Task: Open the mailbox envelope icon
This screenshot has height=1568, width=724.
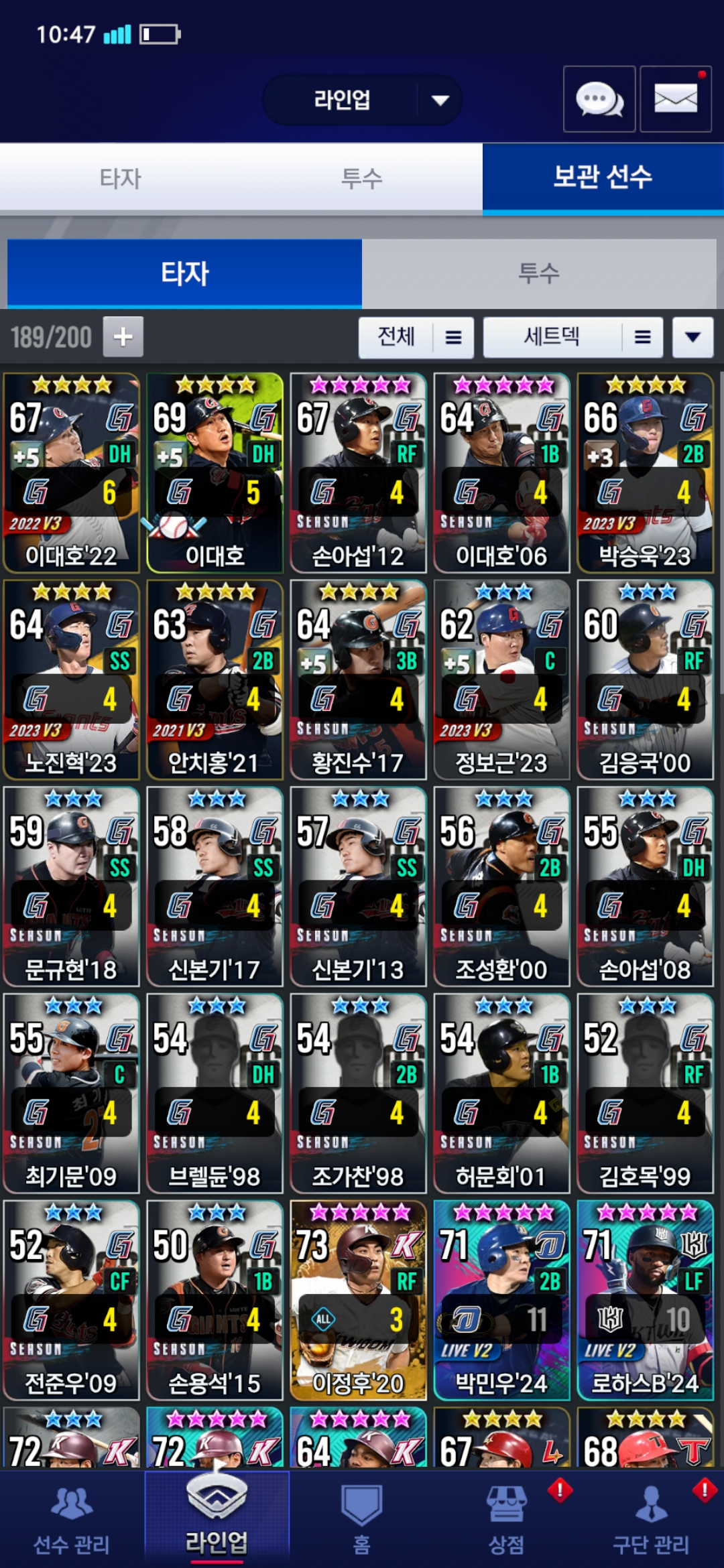Action: (x=675, y=99)
